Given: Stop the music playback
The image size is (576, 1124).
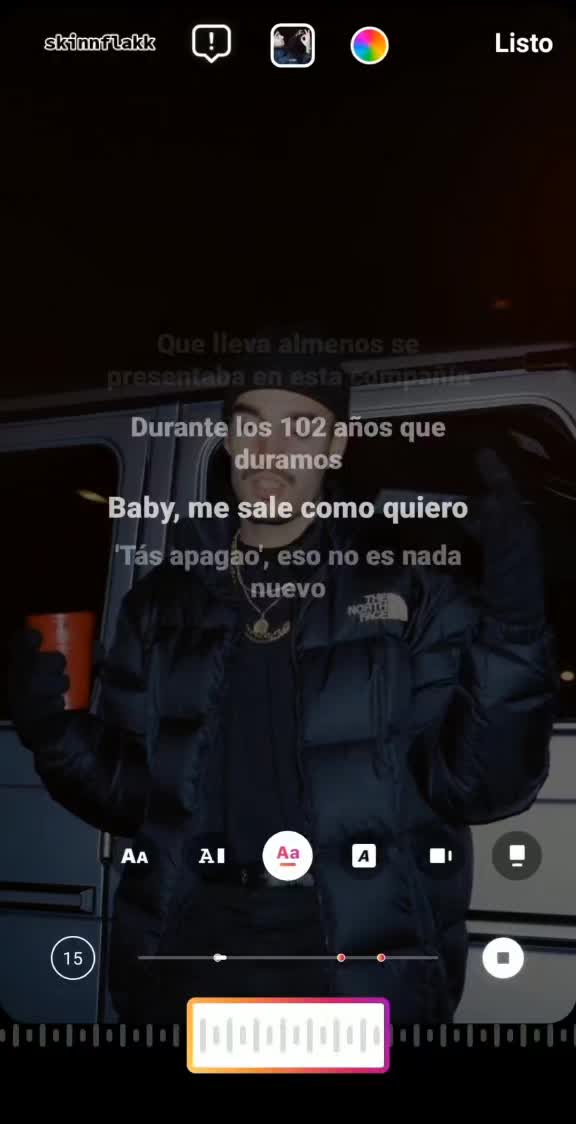Looking at the screenshot, I should (x=503, y=958).
